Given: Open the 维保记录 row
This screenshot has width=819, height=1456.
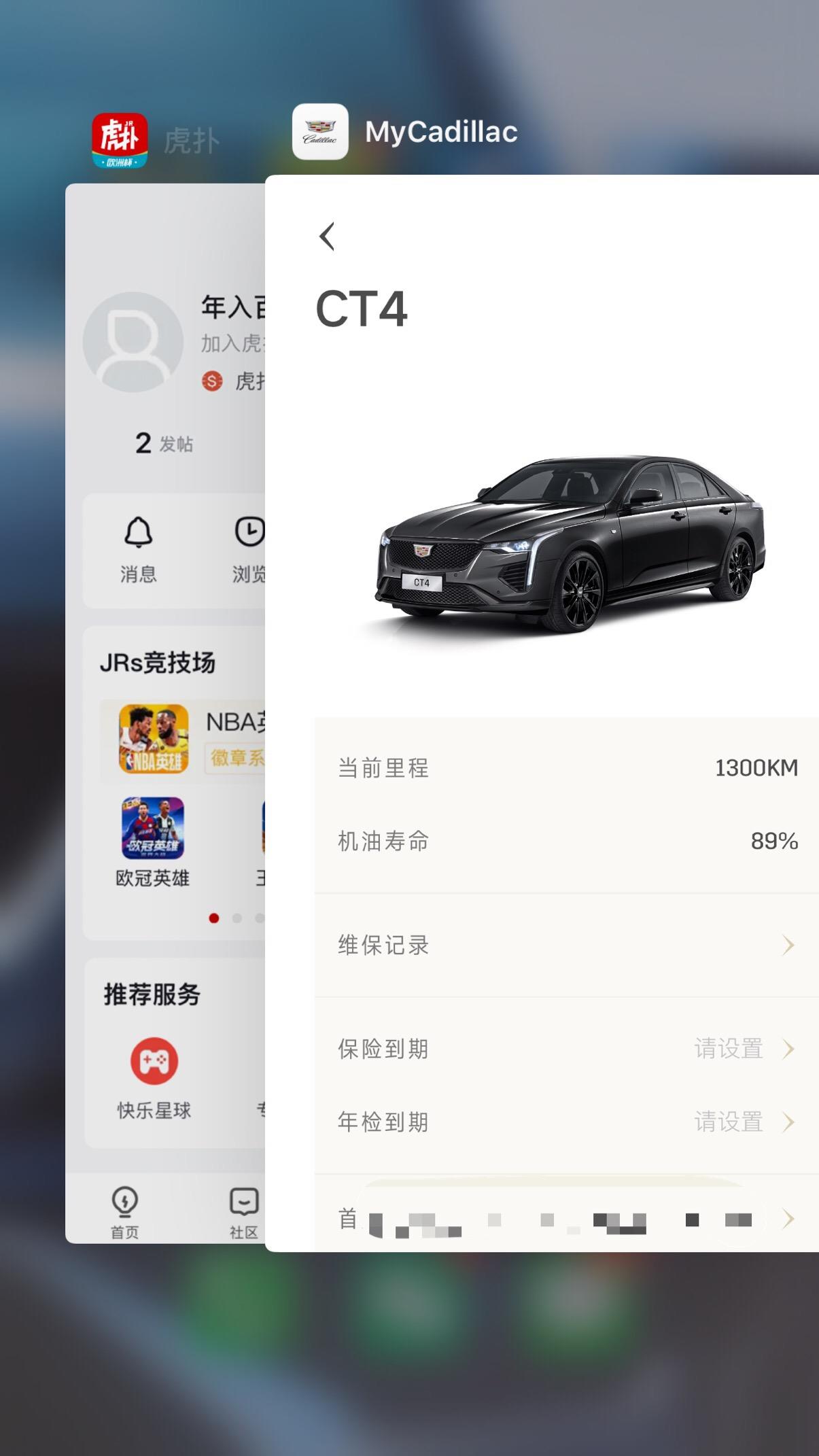Looking at the screenshot, I should 565,946.
